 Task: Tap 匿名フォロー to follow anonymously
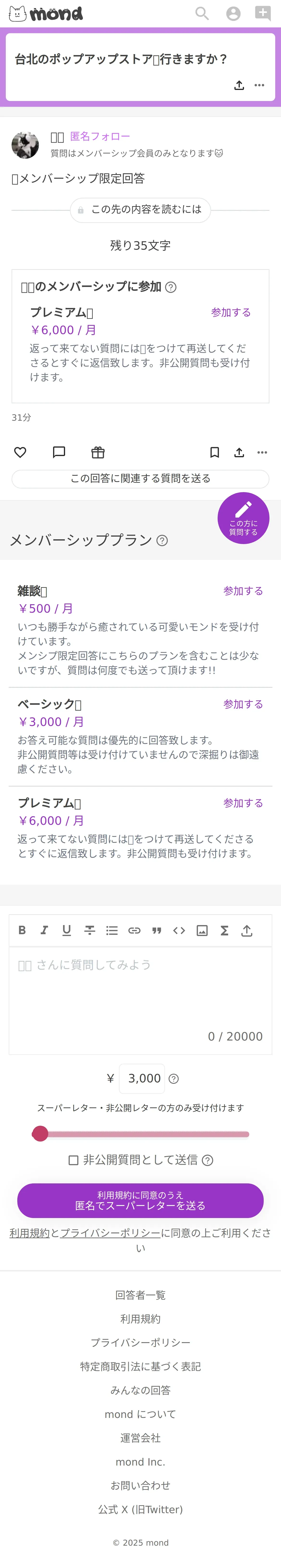tap(100, 136)
